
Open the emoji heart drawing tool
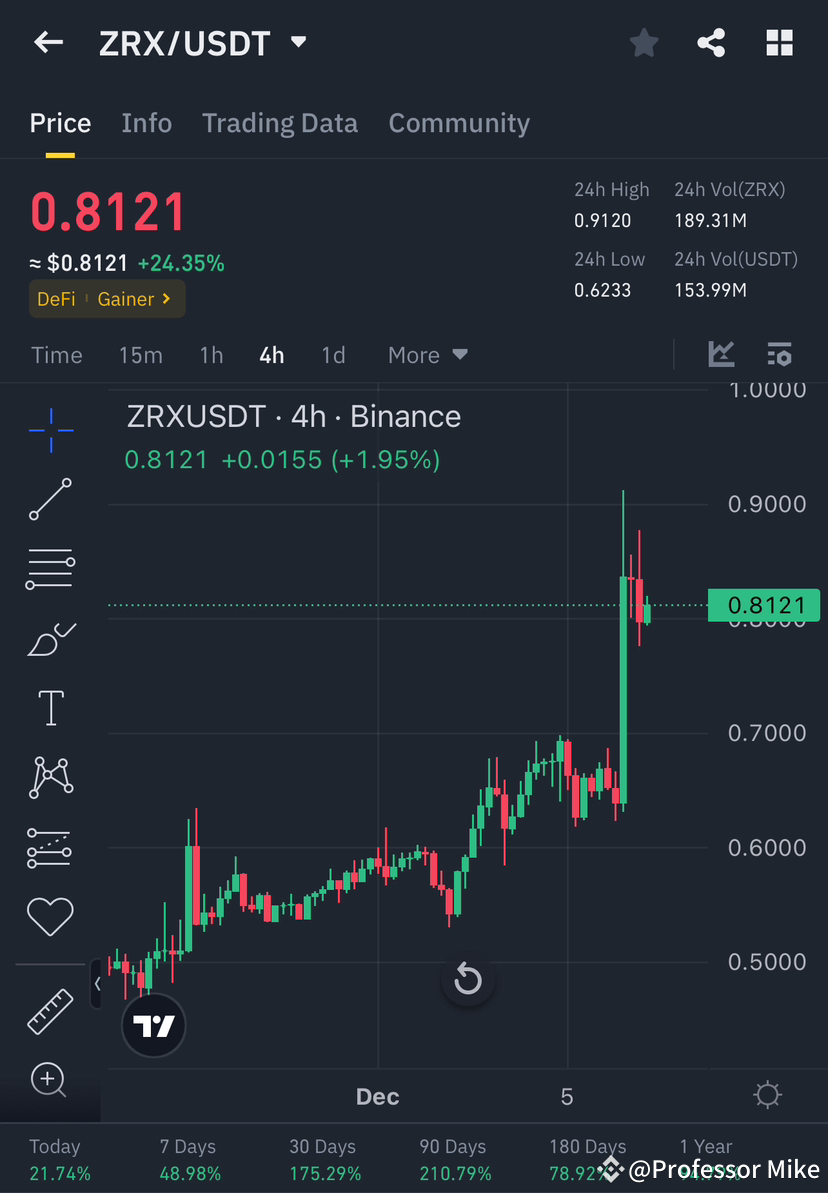pyautogui.click(x=50, y=916)
